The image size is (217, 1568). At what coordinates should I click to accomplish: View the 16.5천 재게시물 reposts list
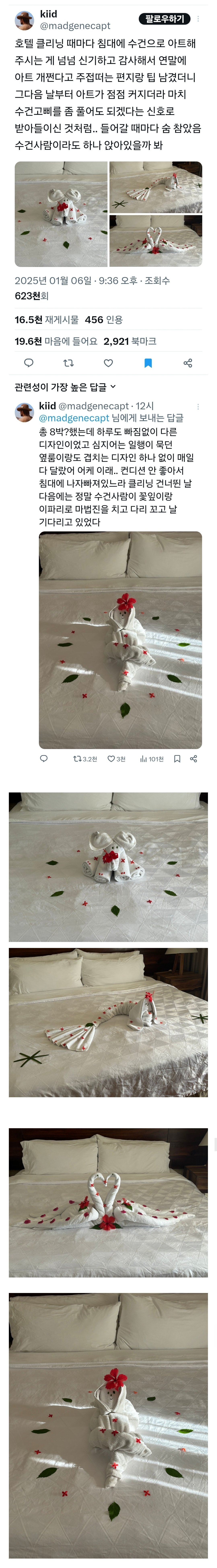(47, 319)
